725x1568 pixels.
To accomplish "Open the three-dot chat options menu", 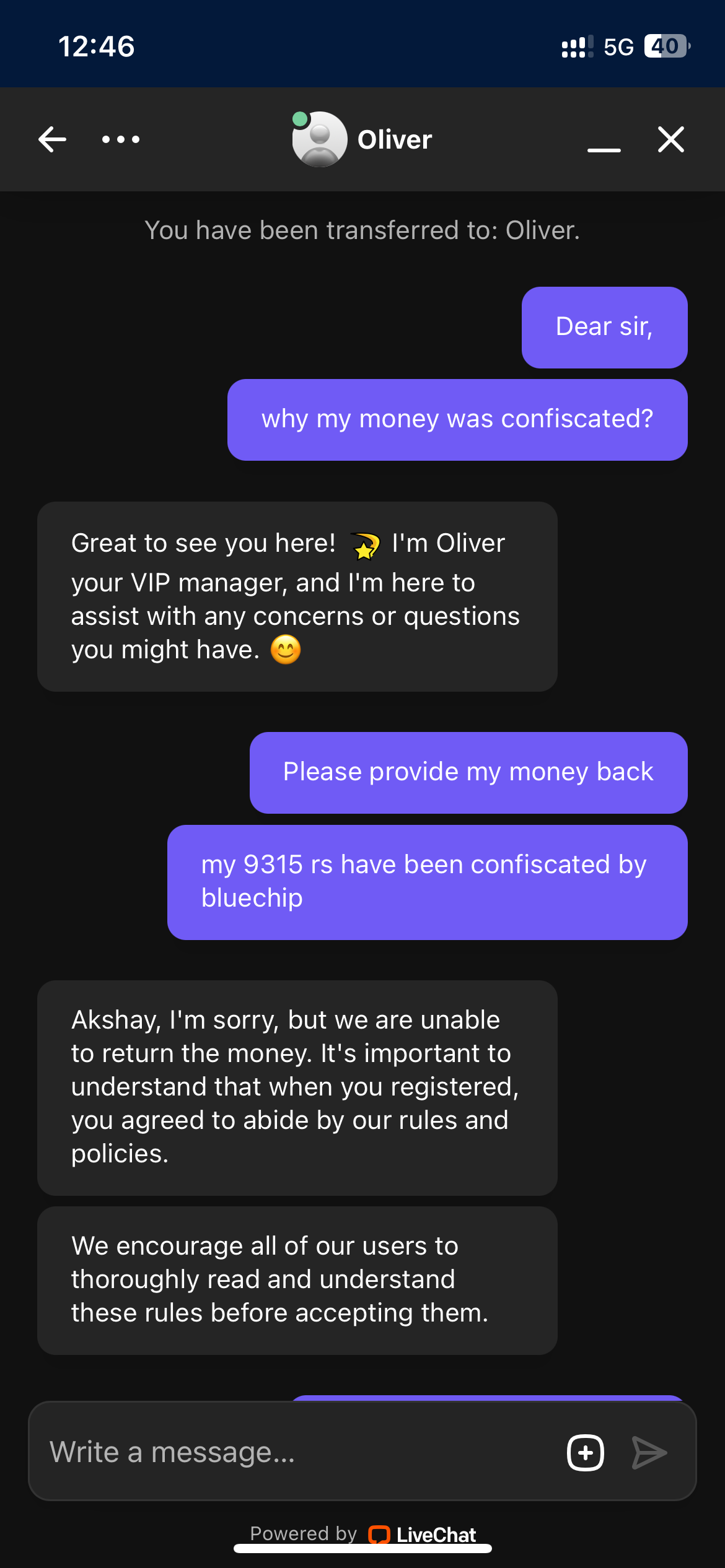I will tap(121, 139).
